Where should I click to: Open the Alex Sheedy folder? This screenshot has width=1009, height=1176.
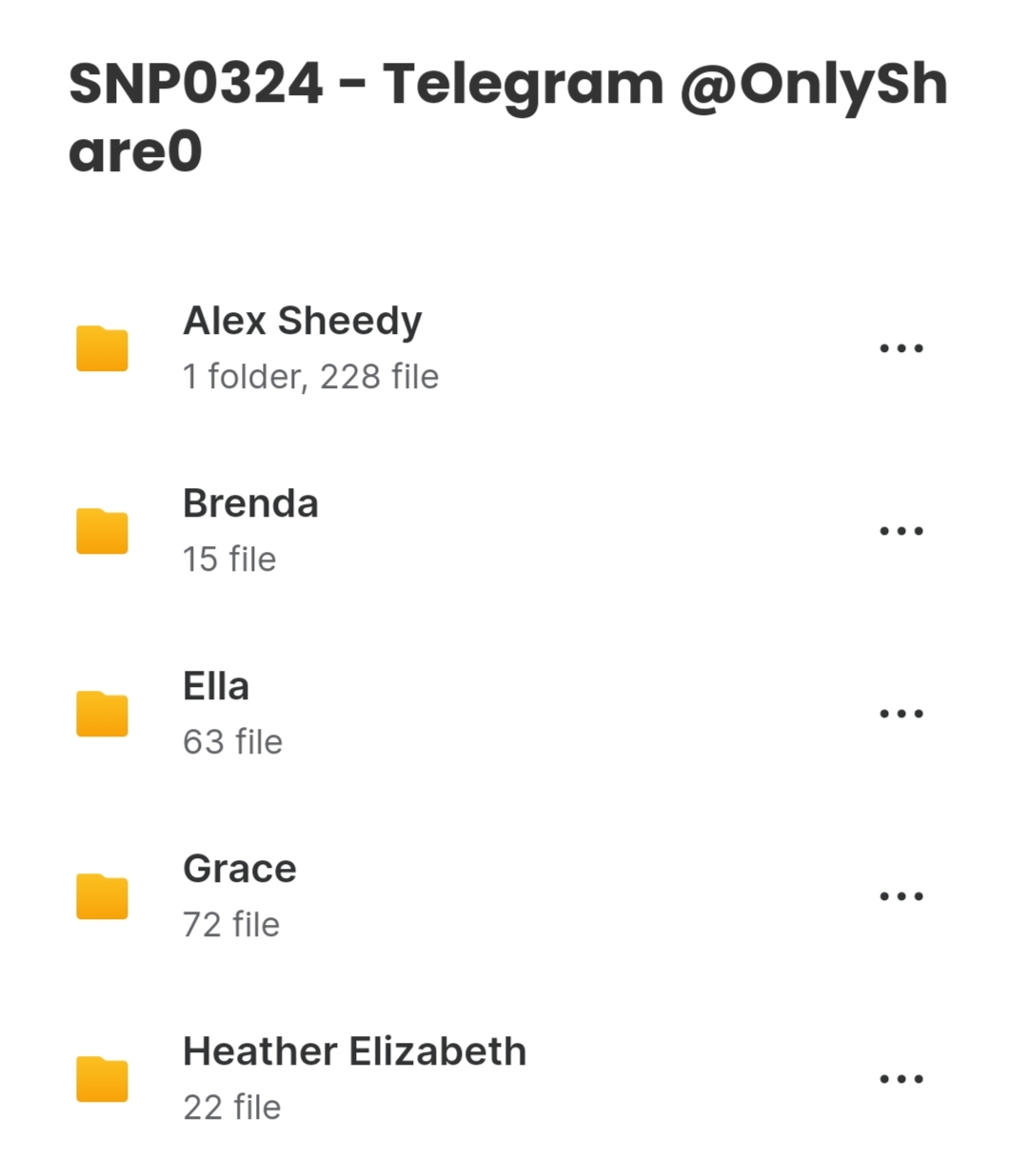(302, 346)
